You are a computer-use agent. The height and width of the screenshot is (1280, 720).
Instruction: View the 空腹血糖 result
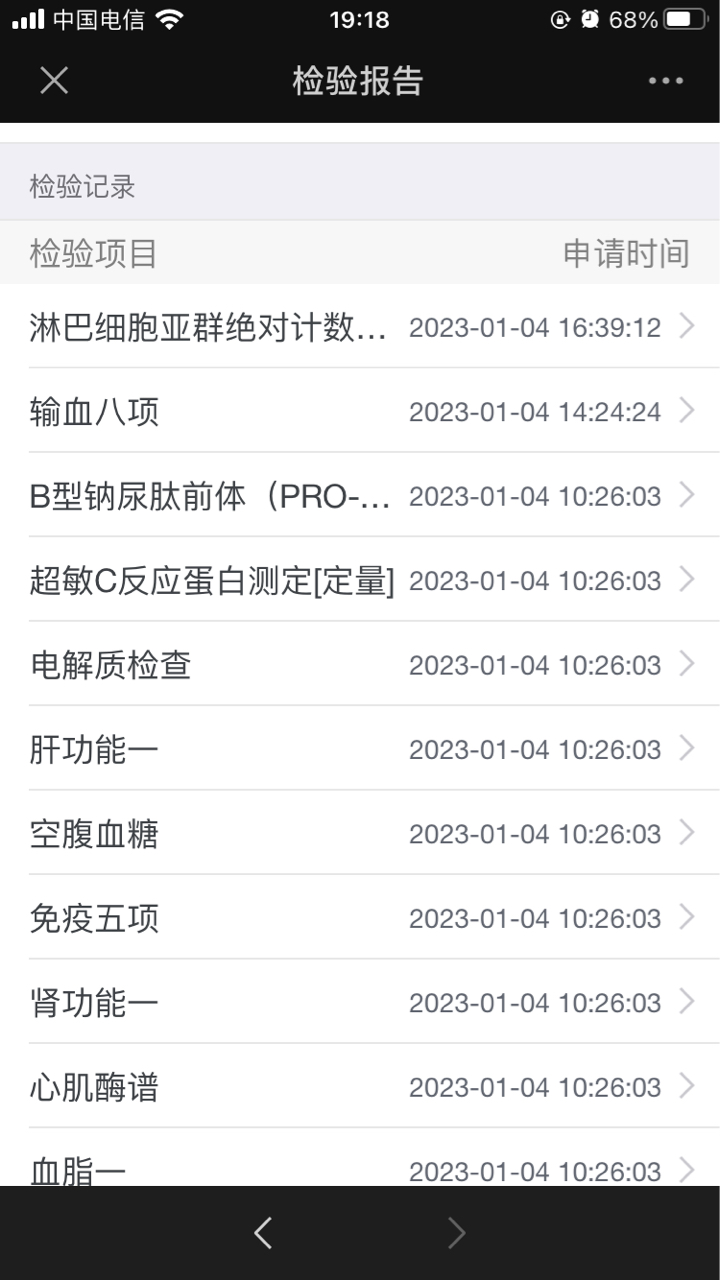(x=360, y=833)
